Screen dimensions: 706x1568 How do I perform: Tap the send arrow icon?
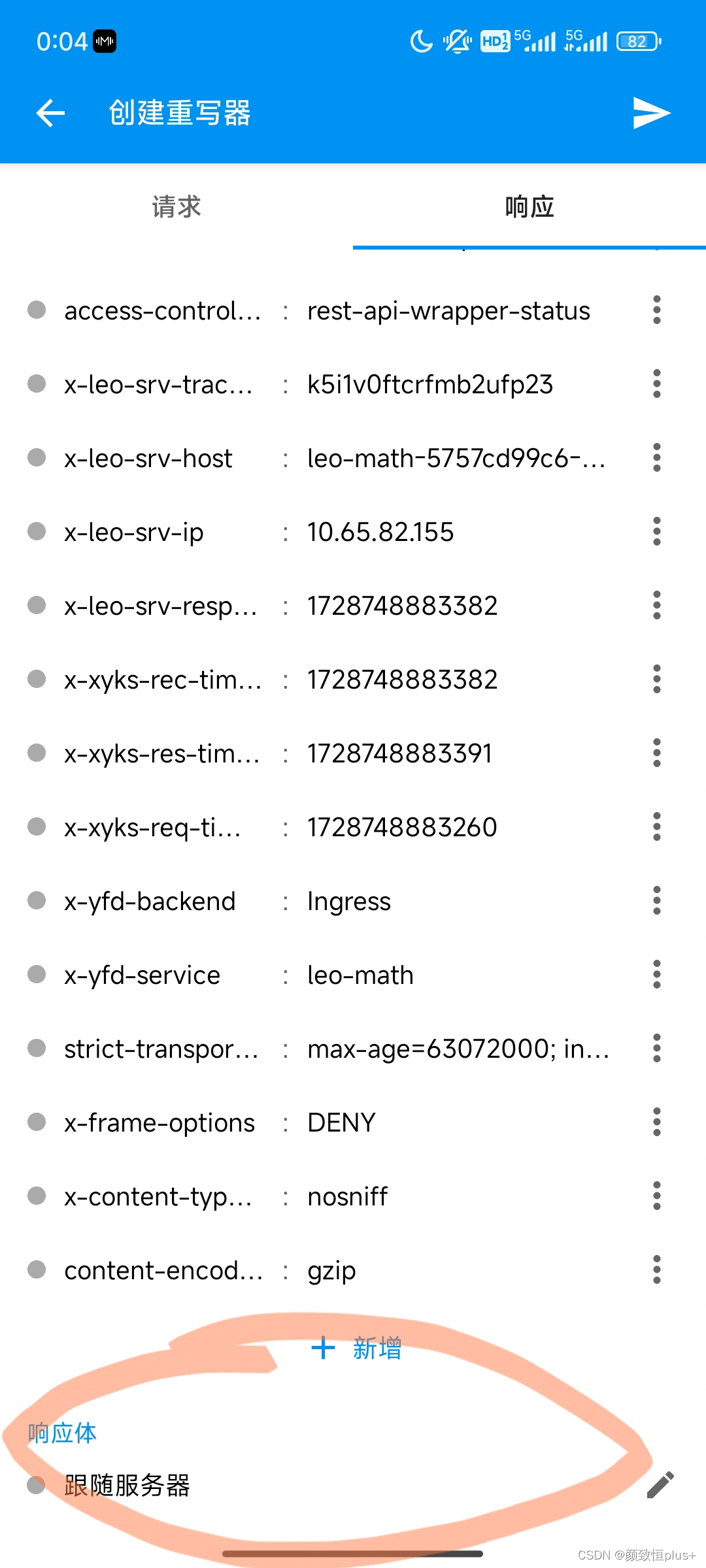652,113
